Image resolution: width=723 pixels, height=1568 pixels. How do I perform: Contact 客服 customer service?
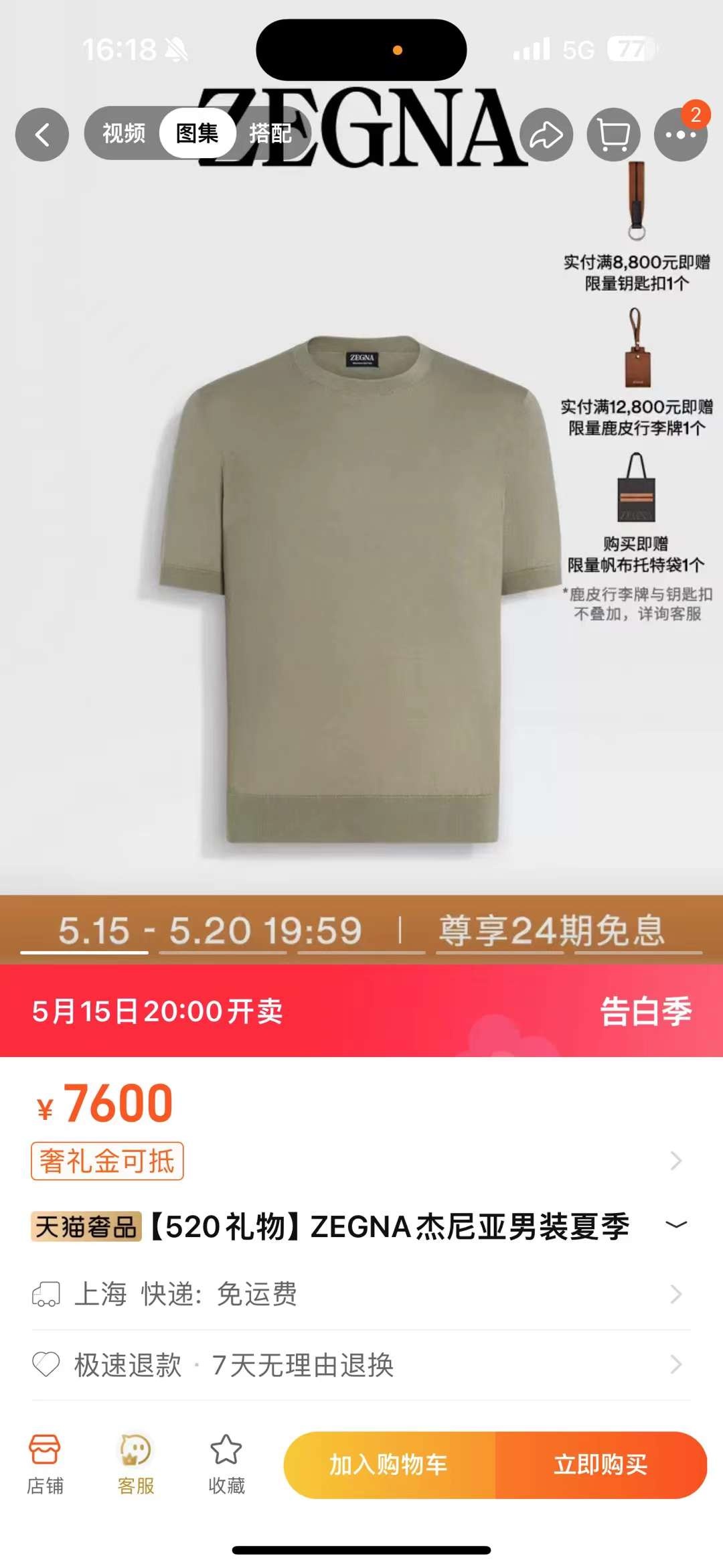point(136,1464)
